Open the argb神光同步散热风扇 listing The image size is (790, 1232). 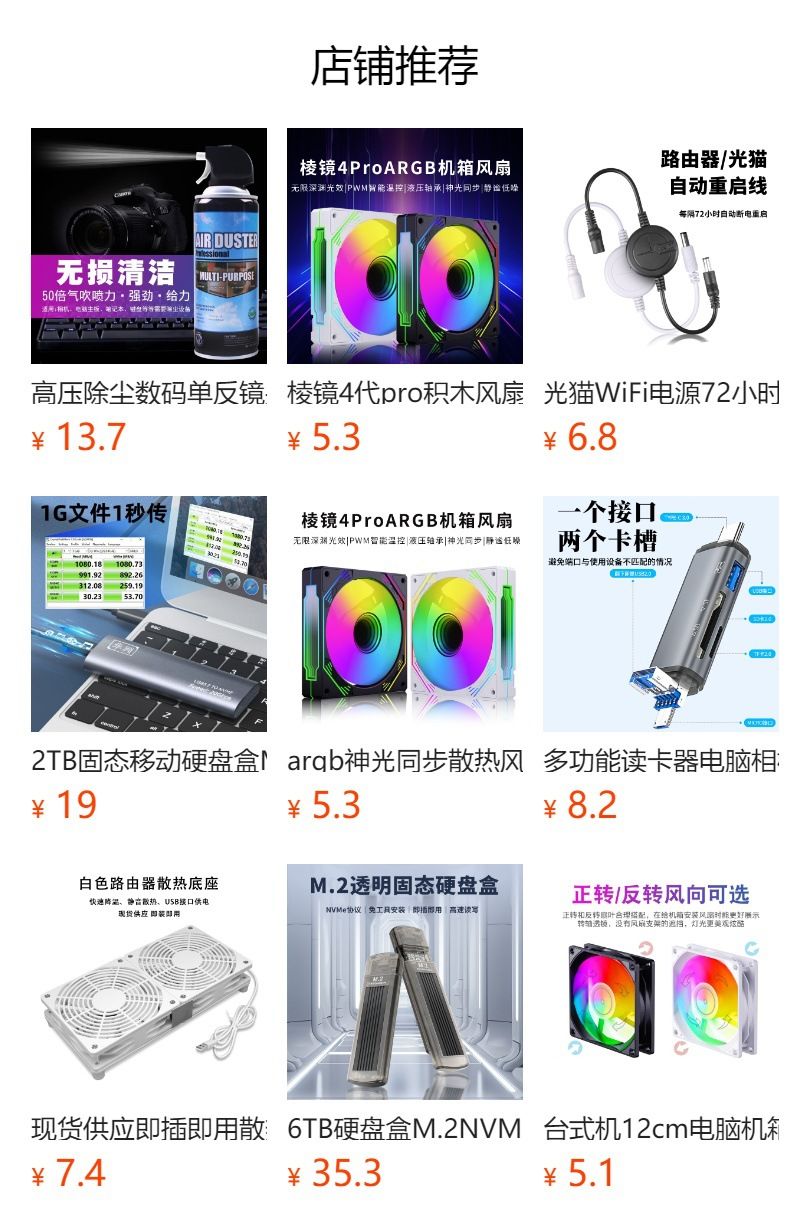click(405, 660)
